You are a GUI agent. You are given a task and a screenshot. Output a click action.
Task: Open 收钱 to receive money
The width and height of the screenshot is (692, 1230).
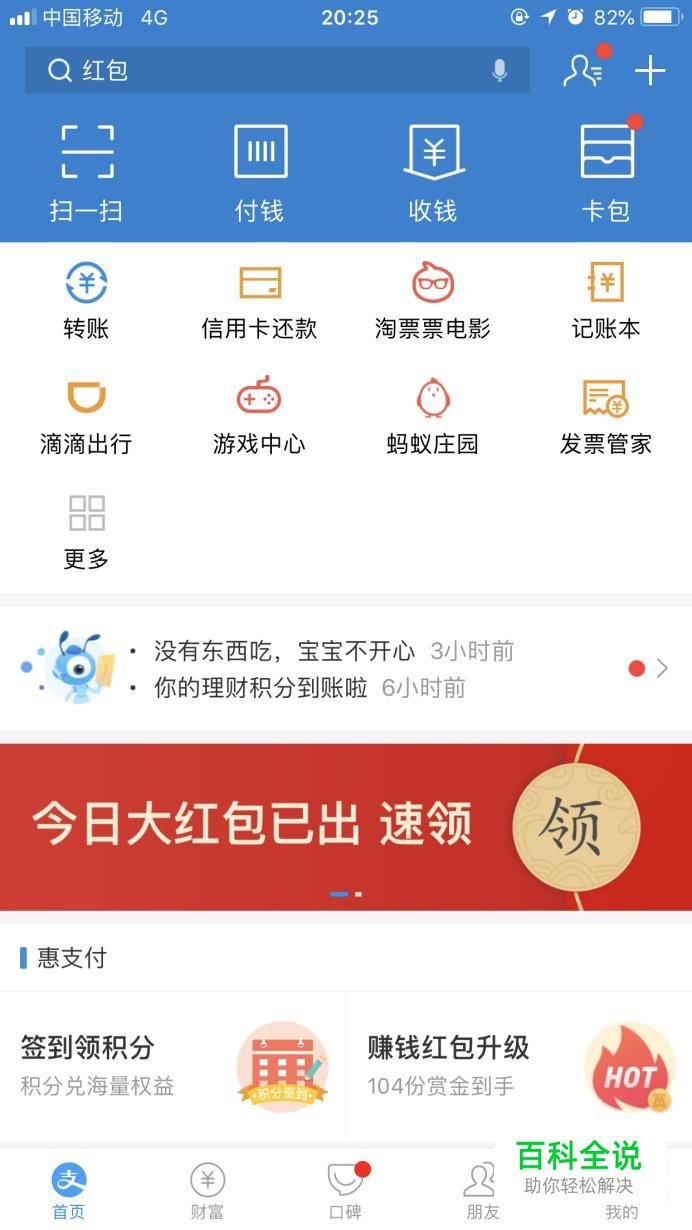pyautogui.click(x=433, y=172)
